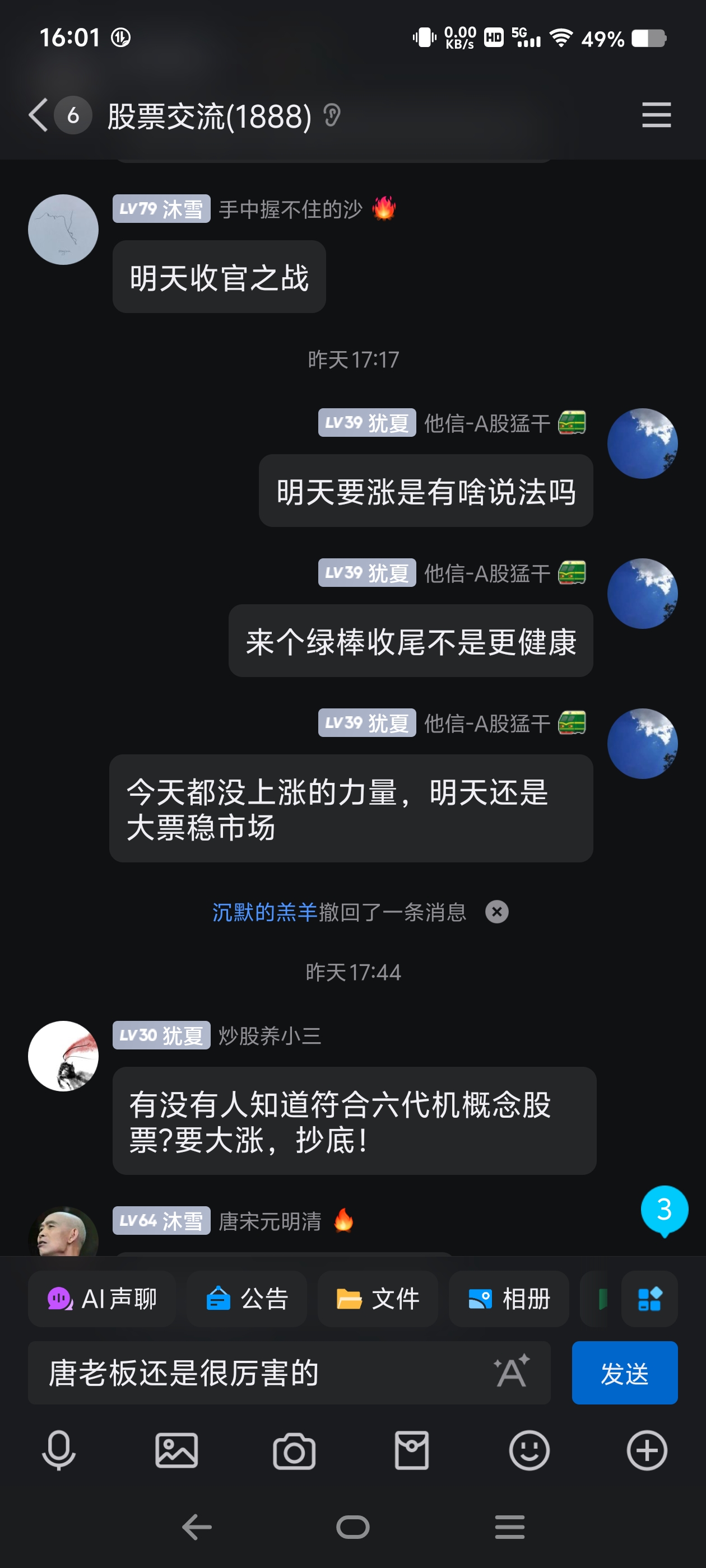Tap the back arrow to exit the chat
Viewport: 706px width, 1568px height.
pyautogui.click(x=38, y=115)
